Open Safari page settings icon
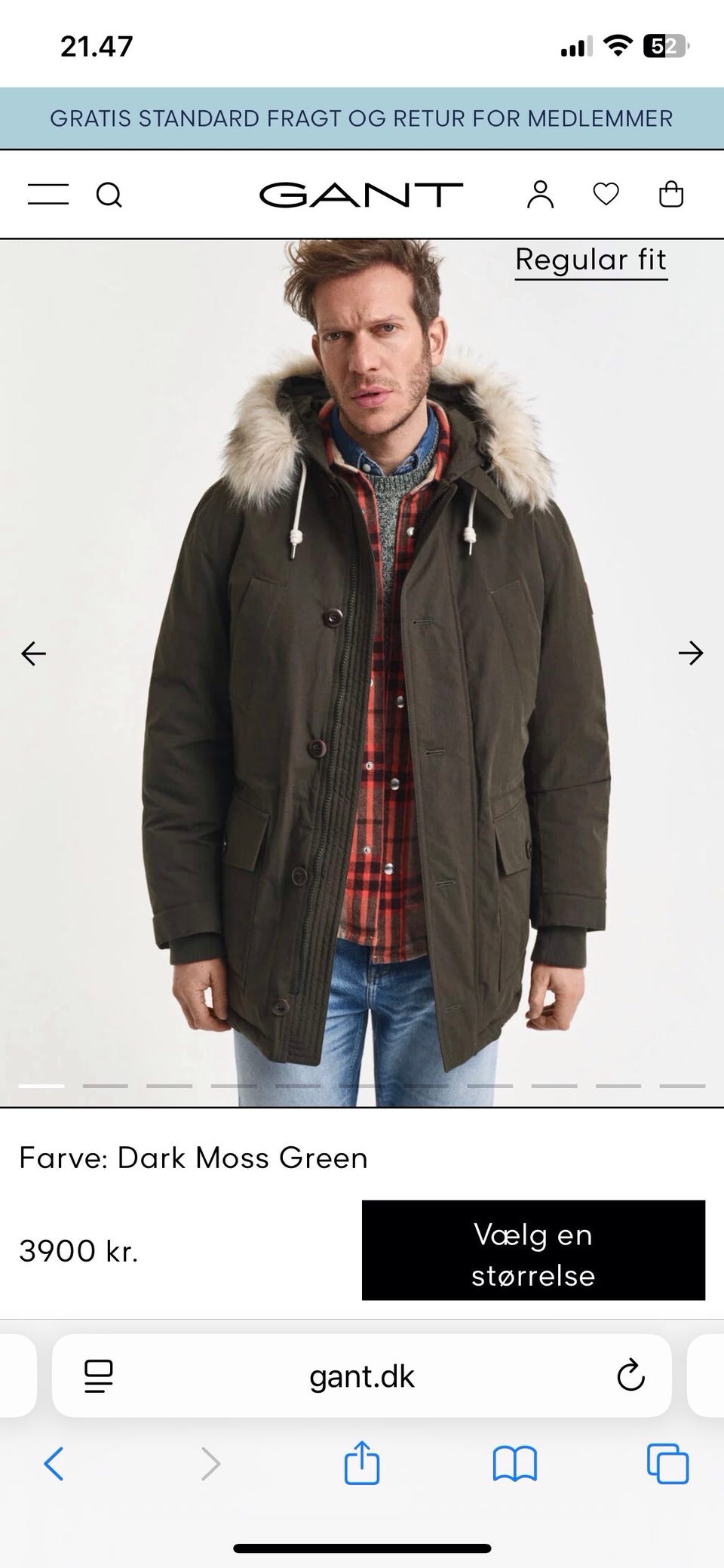Screen dimensions: 724x1568 99,1376
